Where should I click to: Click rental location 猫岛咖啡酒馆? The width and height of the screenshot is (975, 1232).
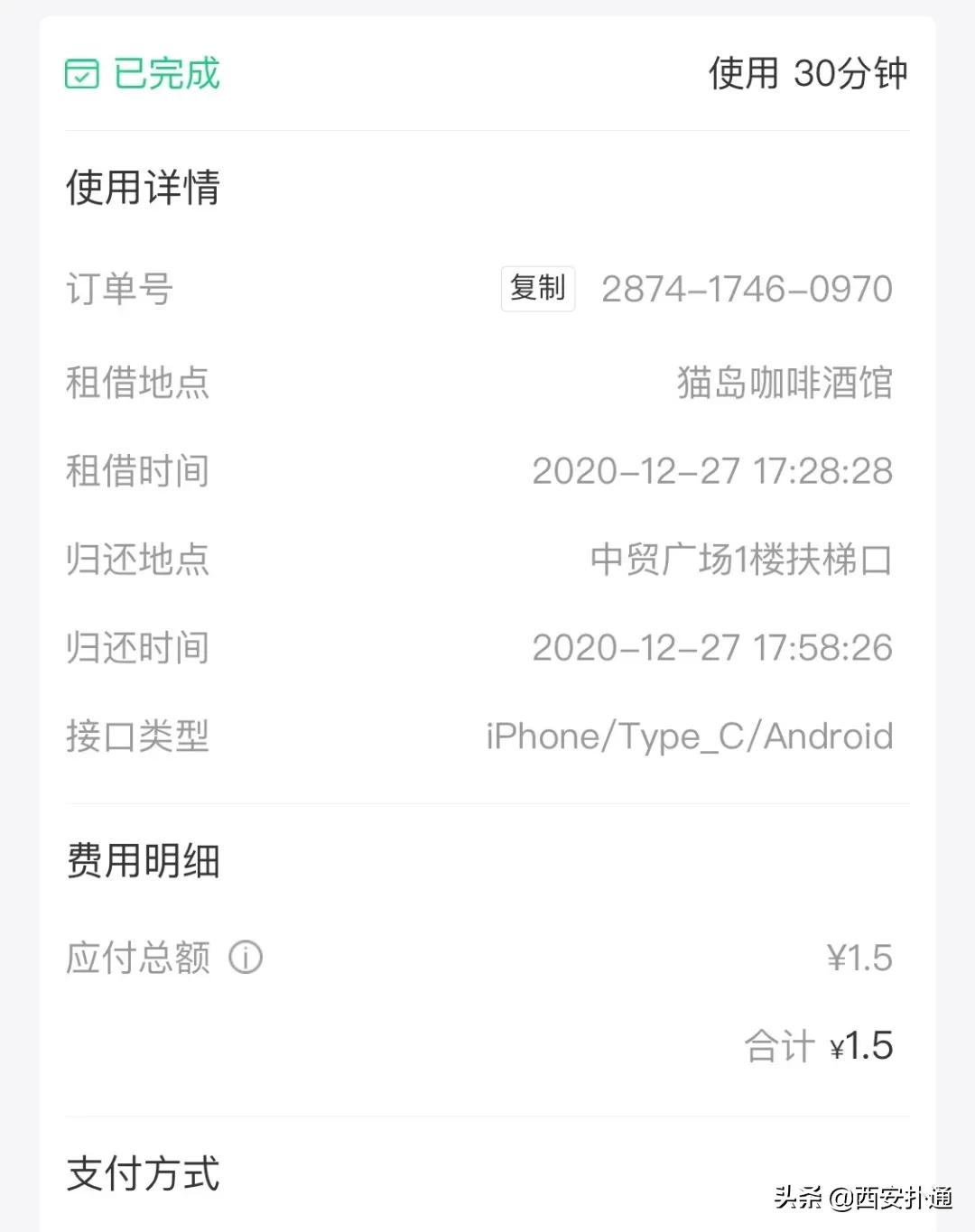(x=785, y=383)
